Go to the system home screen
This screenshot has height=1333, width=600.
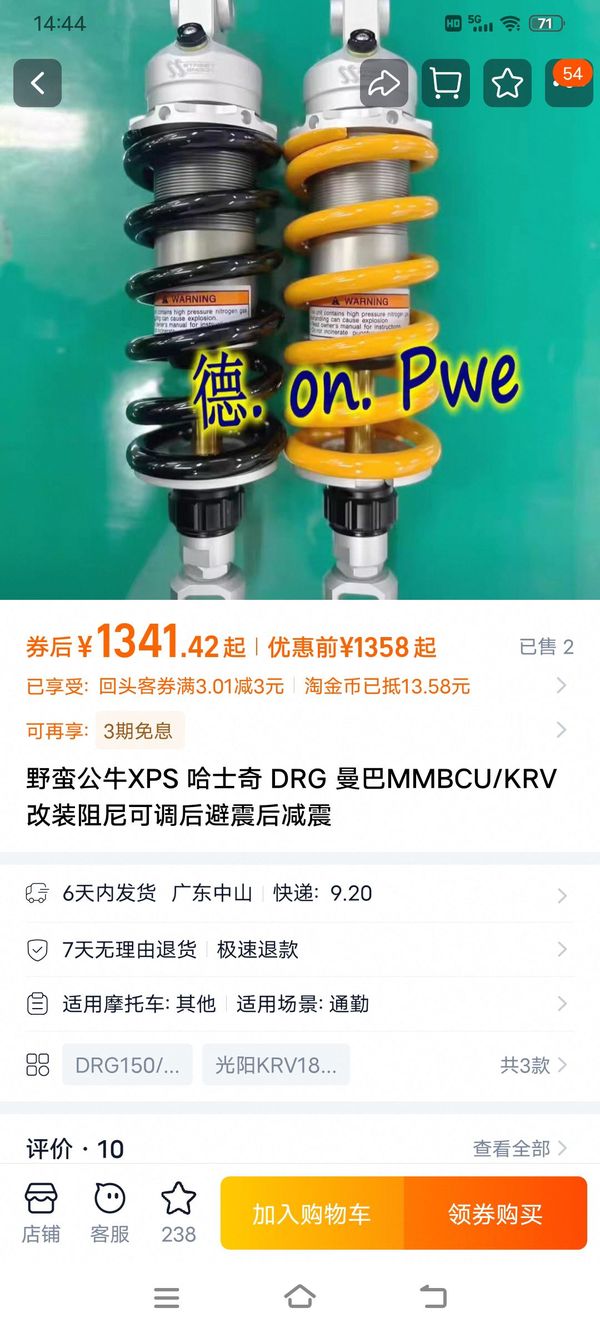tap(300, 1298)
